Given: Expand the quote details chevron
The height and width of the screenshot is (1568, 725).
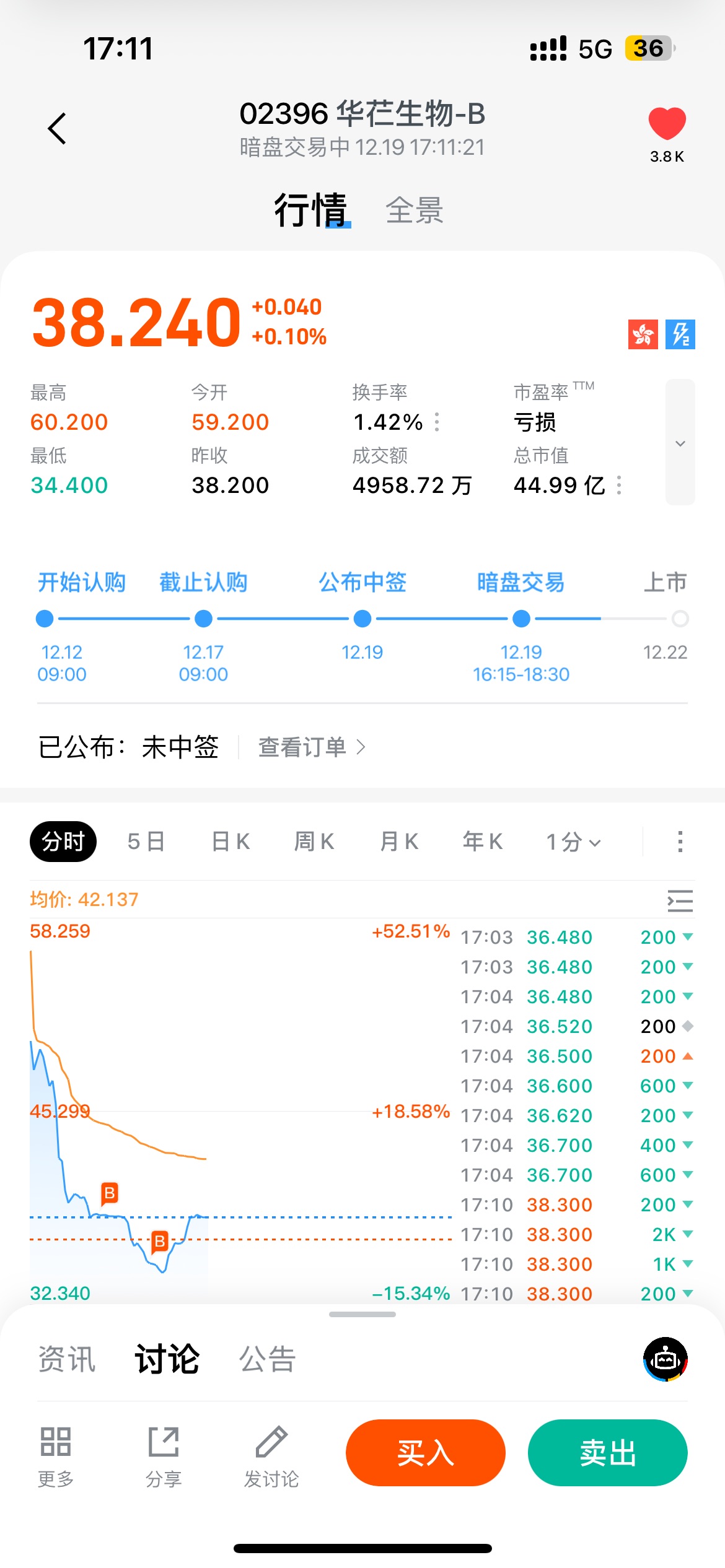Looking at the screenshot, I should (680, 443).
